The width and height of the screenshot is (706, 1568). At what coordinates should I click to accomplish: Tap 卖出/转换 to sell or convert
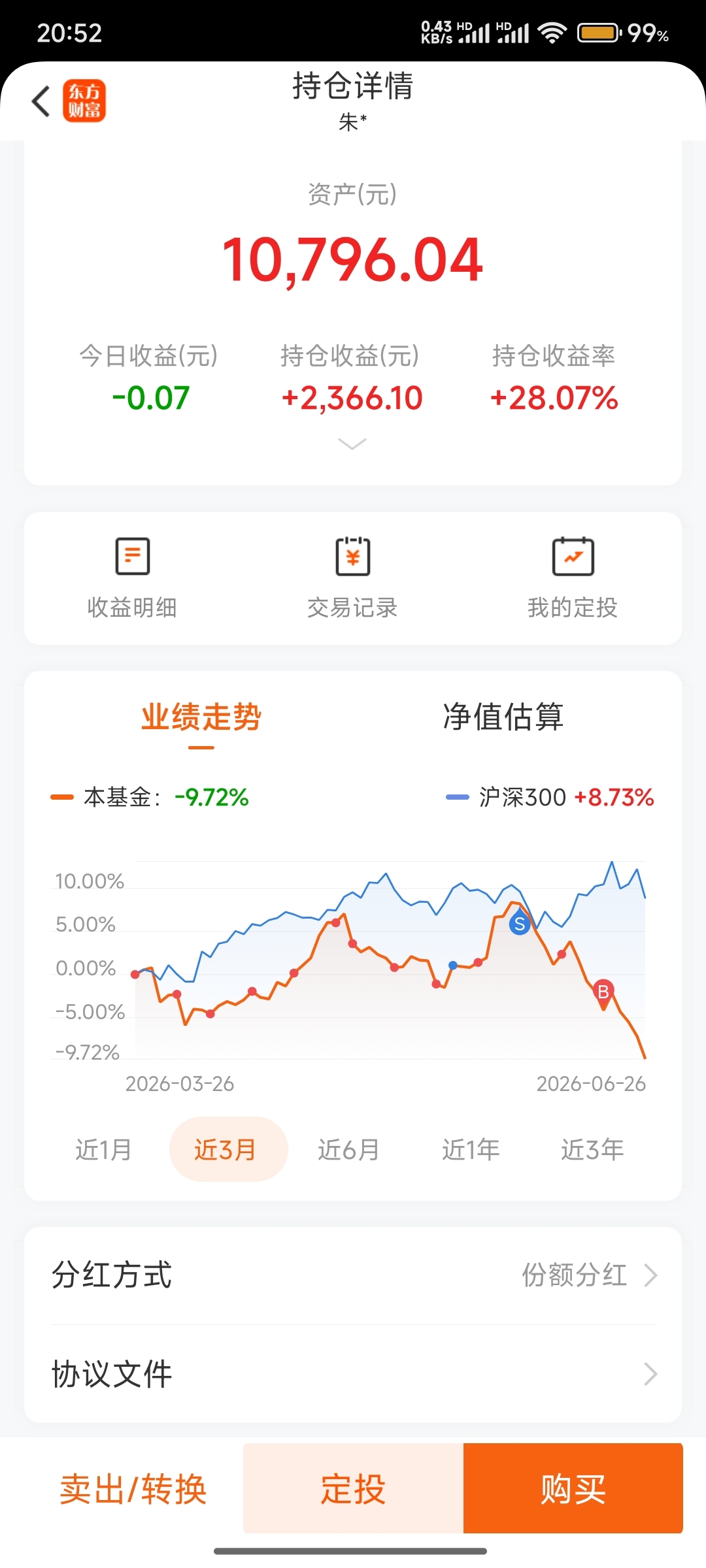tap(133, 1489)
